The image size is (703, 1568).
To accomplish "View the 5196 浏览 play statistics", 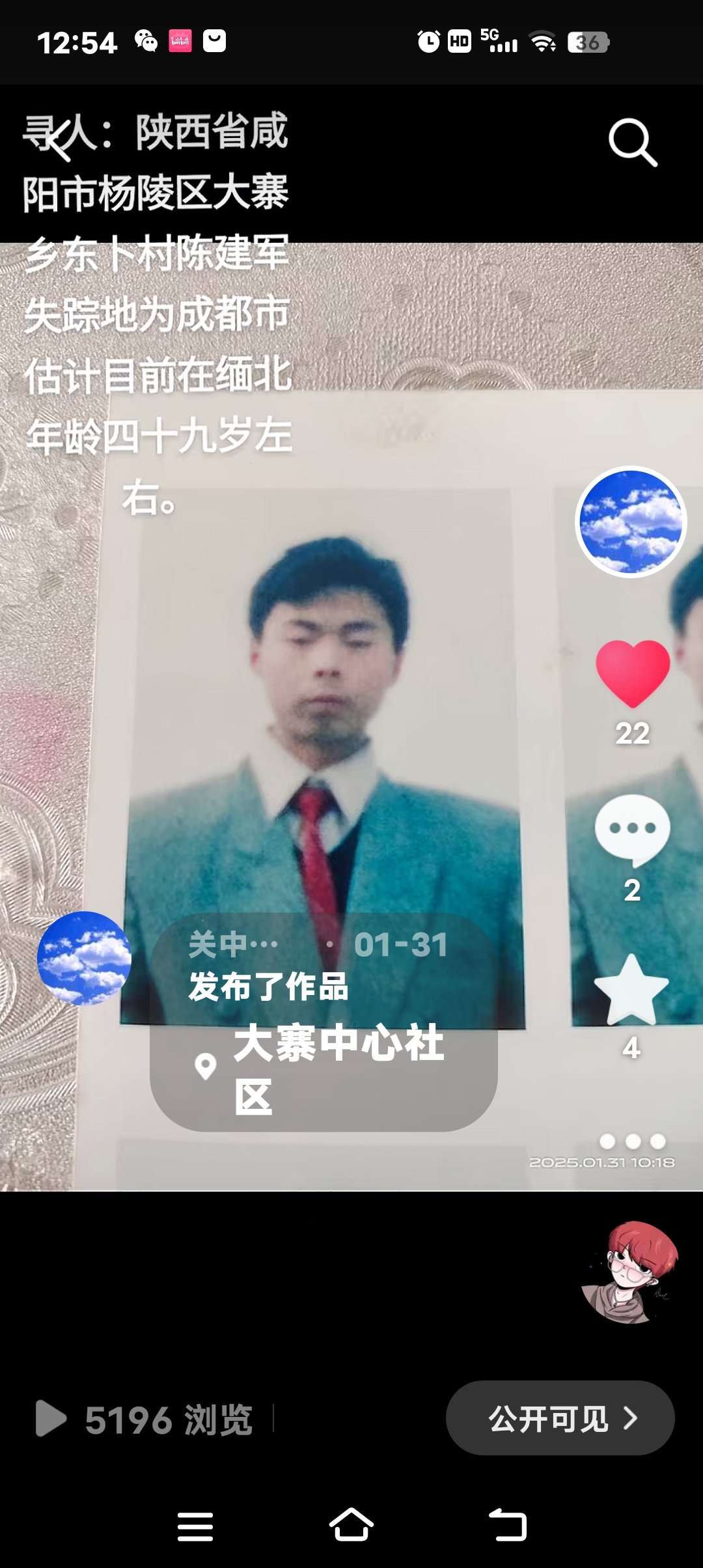I will coord(145,1420).
